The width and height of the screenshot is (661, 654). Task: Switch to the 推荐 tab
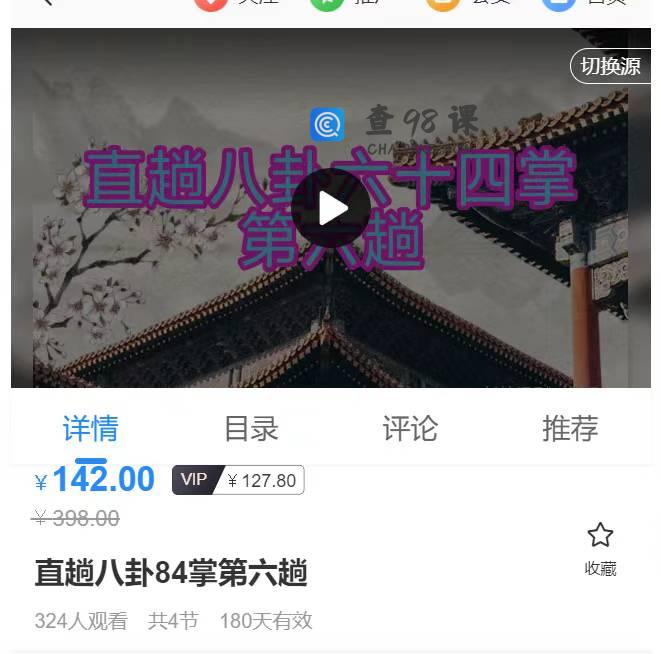[570, 428]
